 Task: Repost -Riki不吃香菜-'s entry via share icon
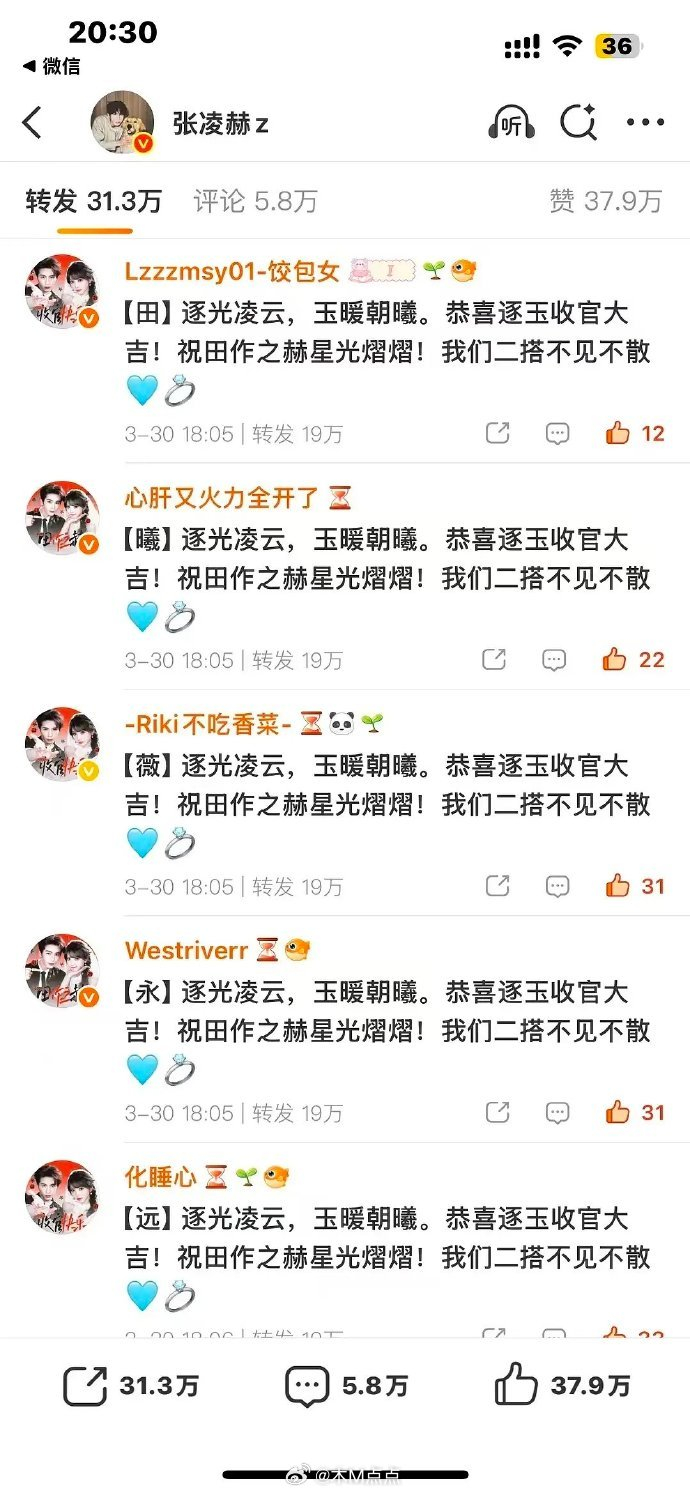(497, 886)
